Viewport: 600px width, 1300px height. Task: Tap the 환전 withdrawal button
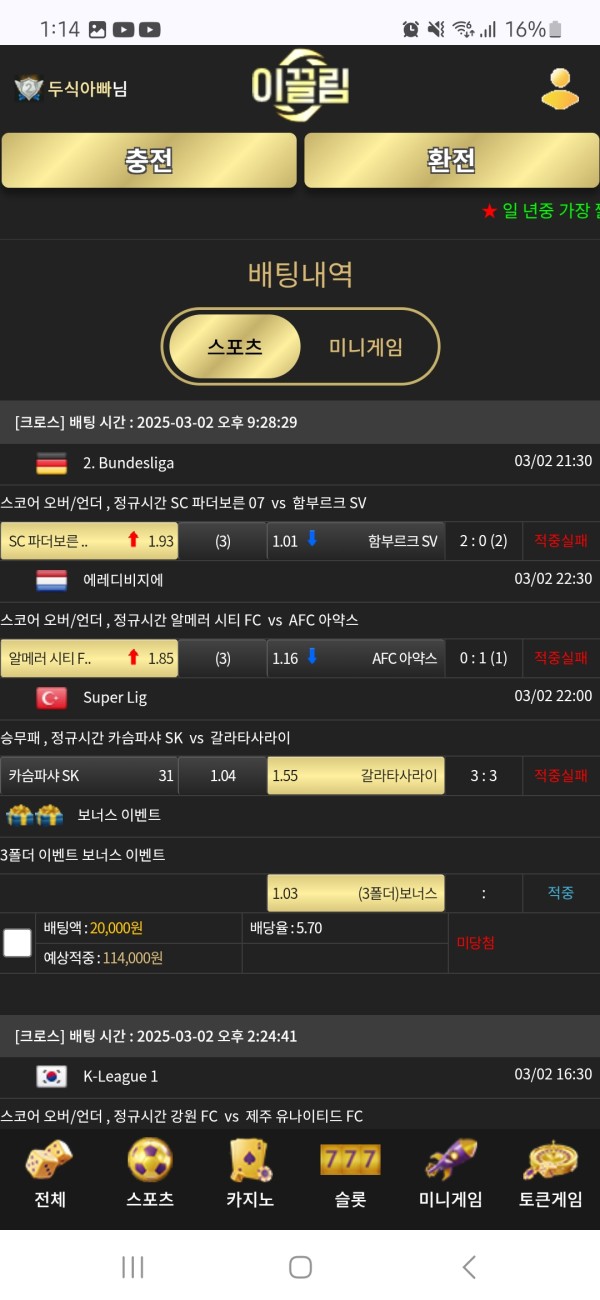tap(451, 161)
